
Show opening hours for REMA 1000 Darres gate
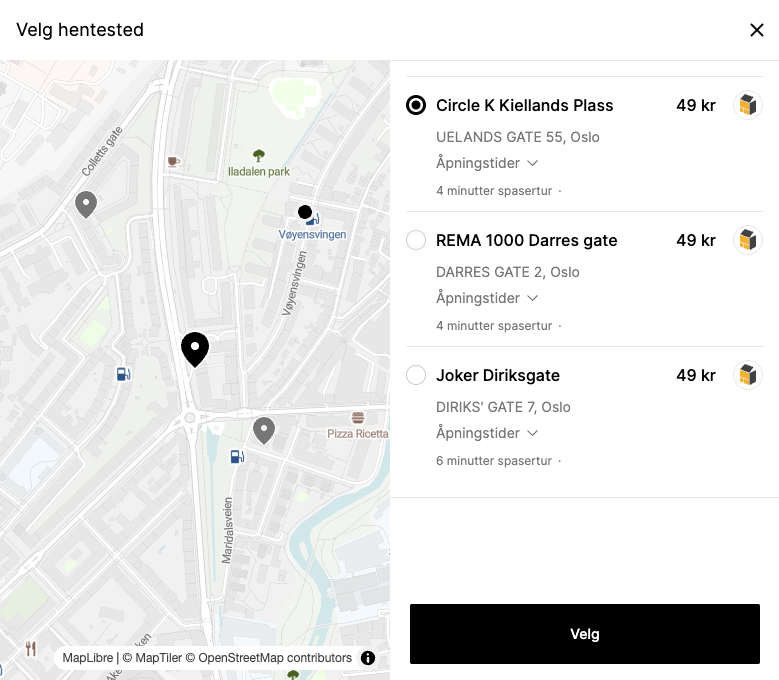tap(487, 297)
